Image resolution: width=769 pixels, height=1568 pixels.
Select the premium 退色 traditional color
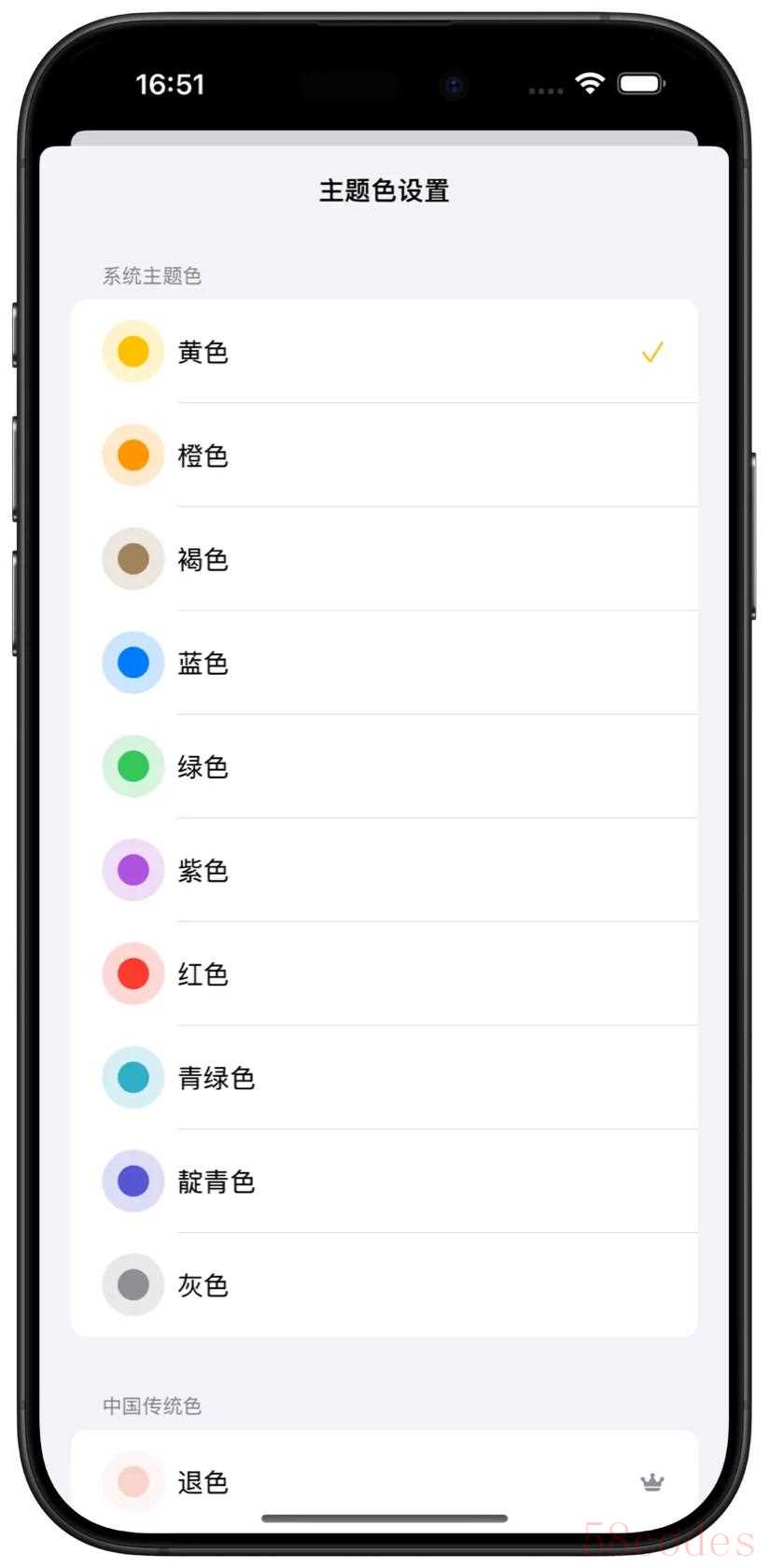pos(384,1481)
